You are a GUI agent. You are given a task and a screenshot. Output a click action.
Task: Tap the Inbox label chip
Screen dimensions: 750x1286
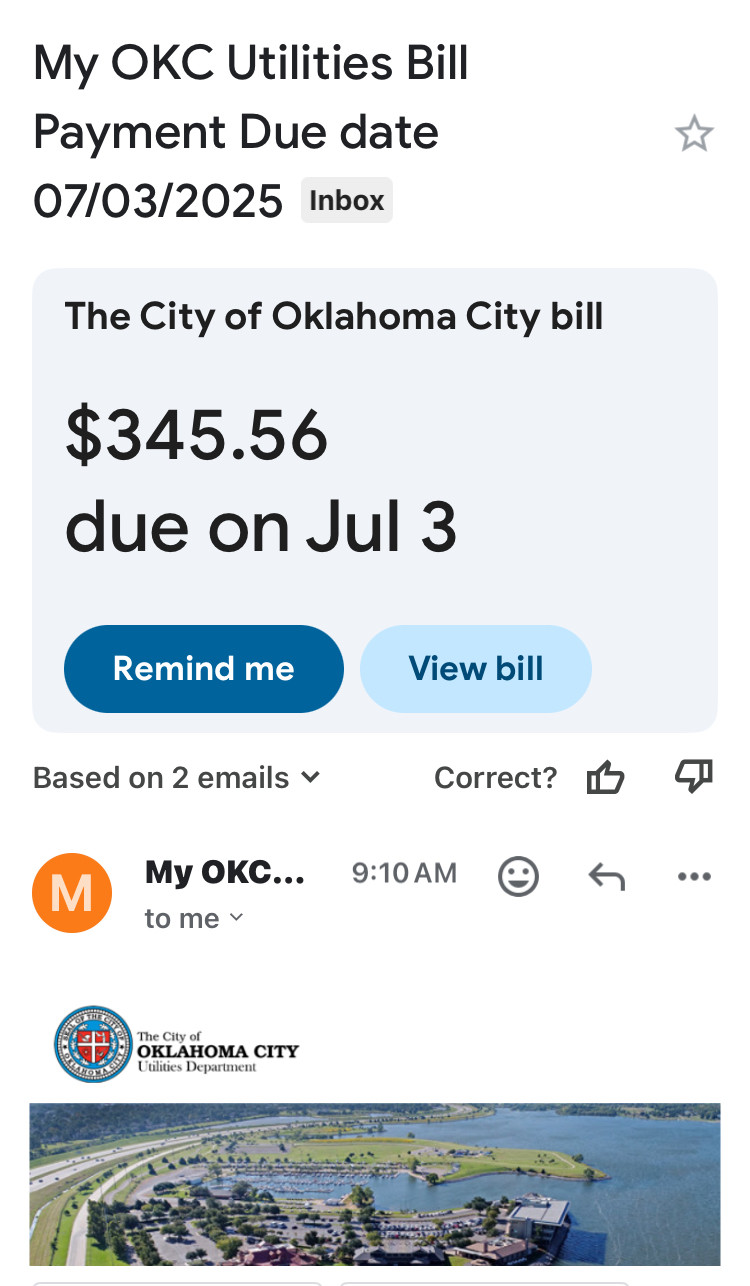(x=346, y=201)
